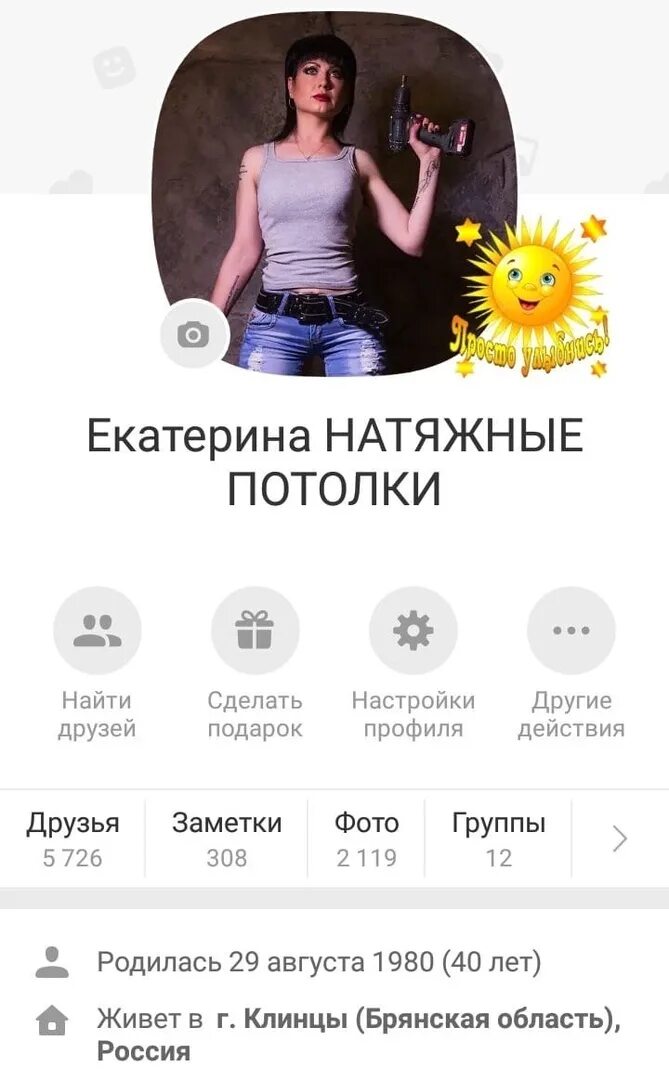Open Другие действия more actions
This screenshot has width=669, height=1080.
click(x=571, y=631)
